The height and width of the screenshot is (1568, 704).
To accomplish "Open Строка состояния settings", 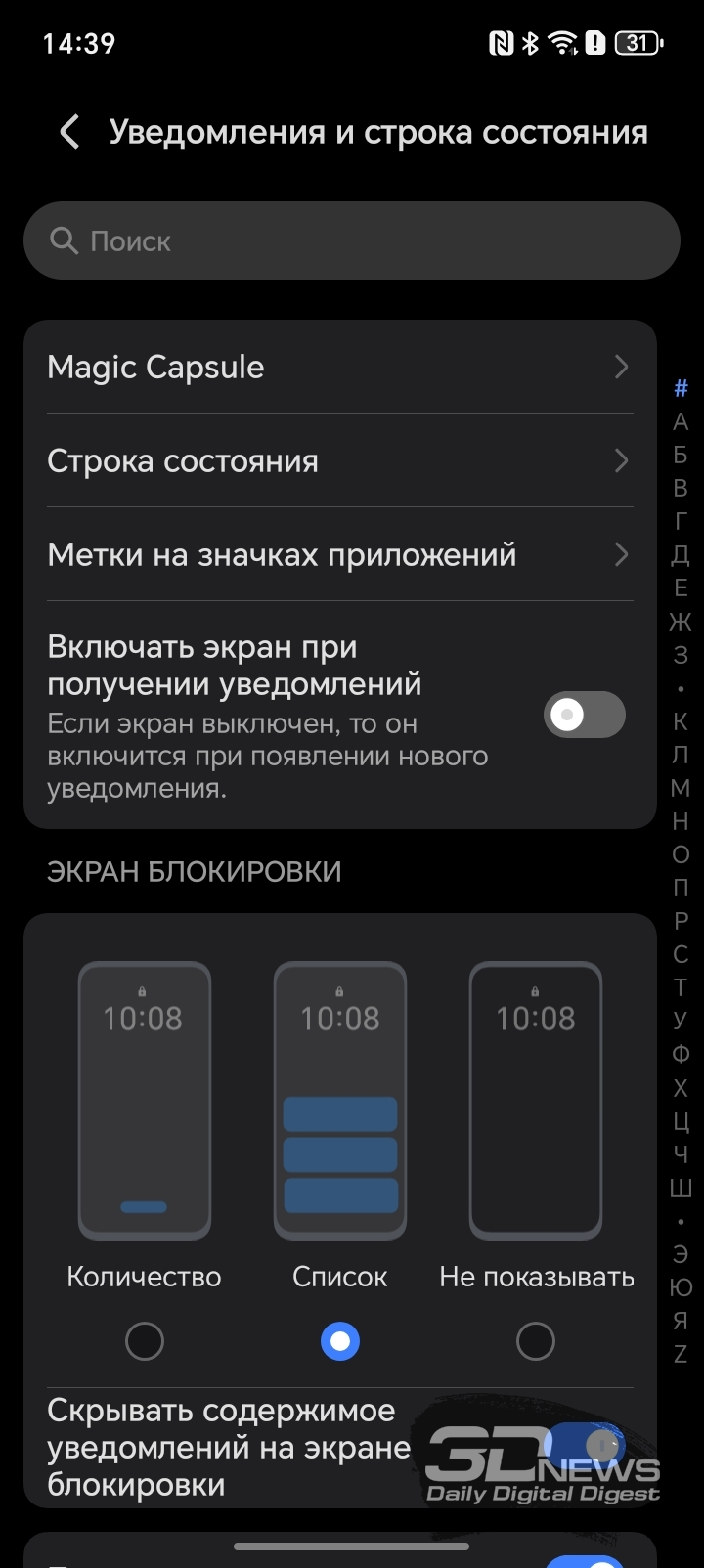I will pos(339,461).
